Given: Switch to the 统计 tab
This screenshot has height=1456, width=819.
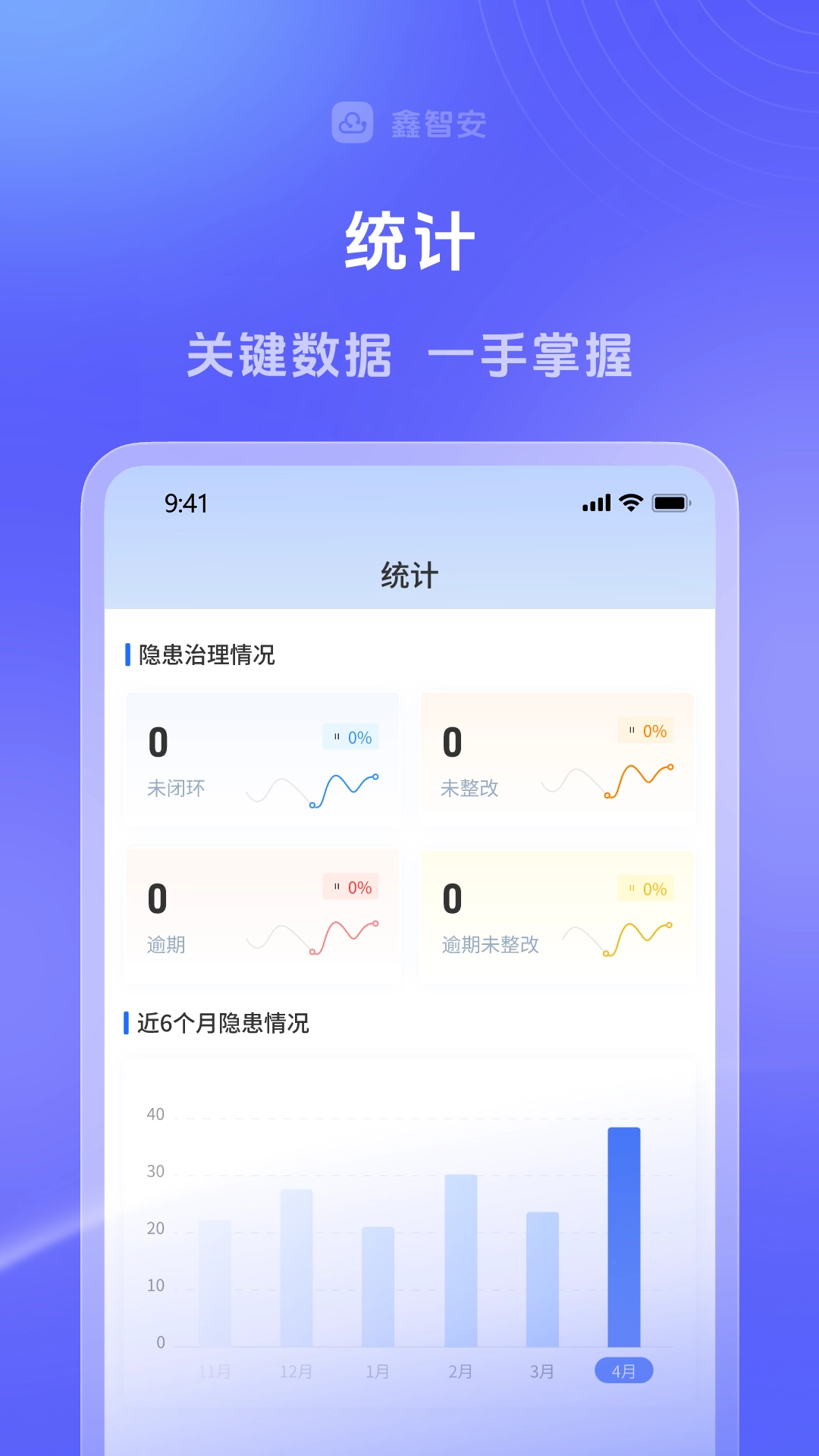Looking at the screenshot, I should pyautogui.click(x=409, y=575).
